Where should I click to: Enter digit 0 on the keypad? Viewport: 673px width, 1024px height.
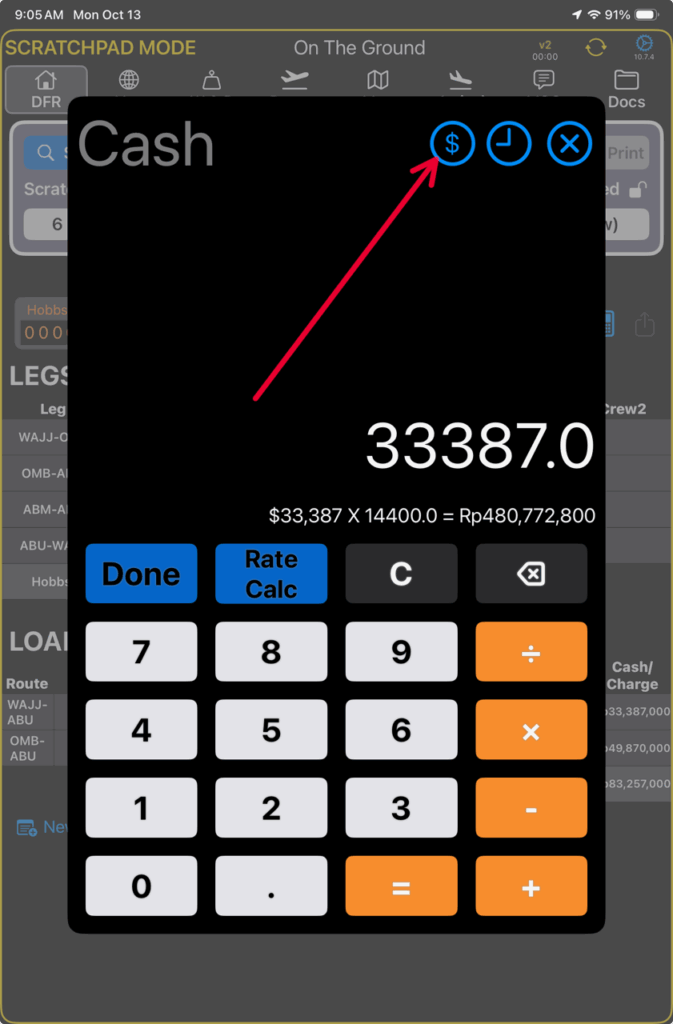tap(141, 886)
